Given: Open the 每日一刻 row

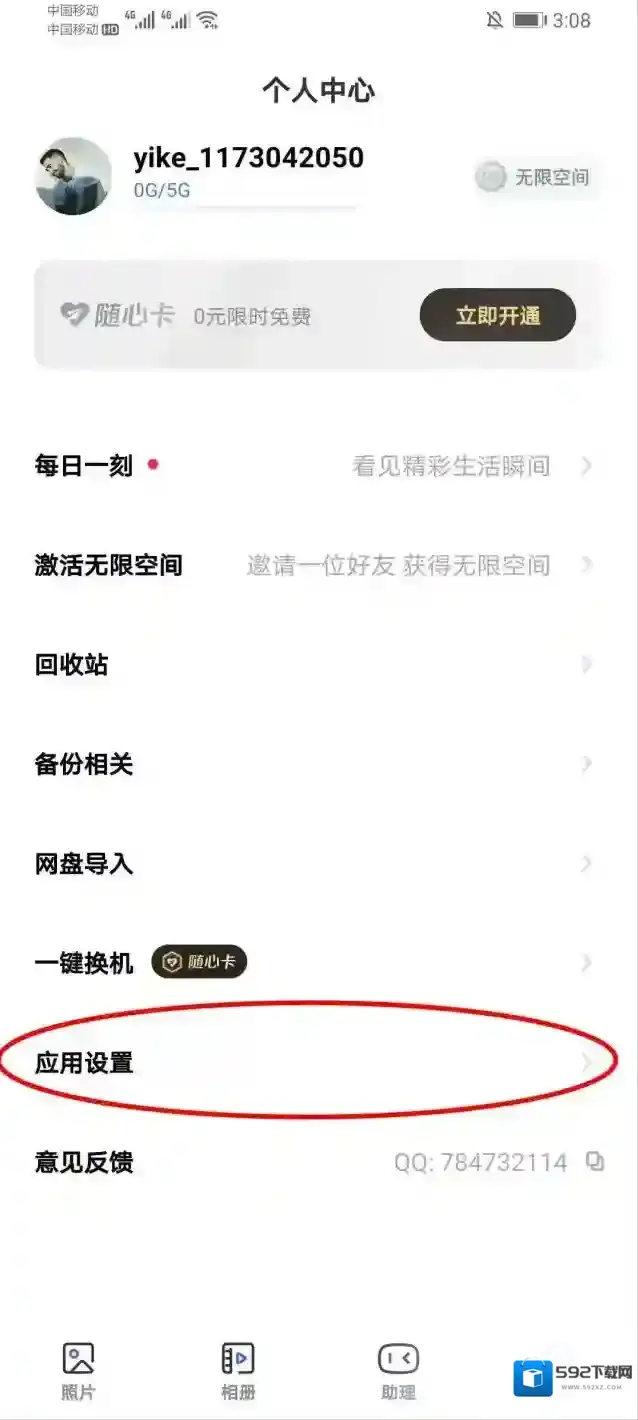Looking at the screenshot, I should (x=316, y=466).
